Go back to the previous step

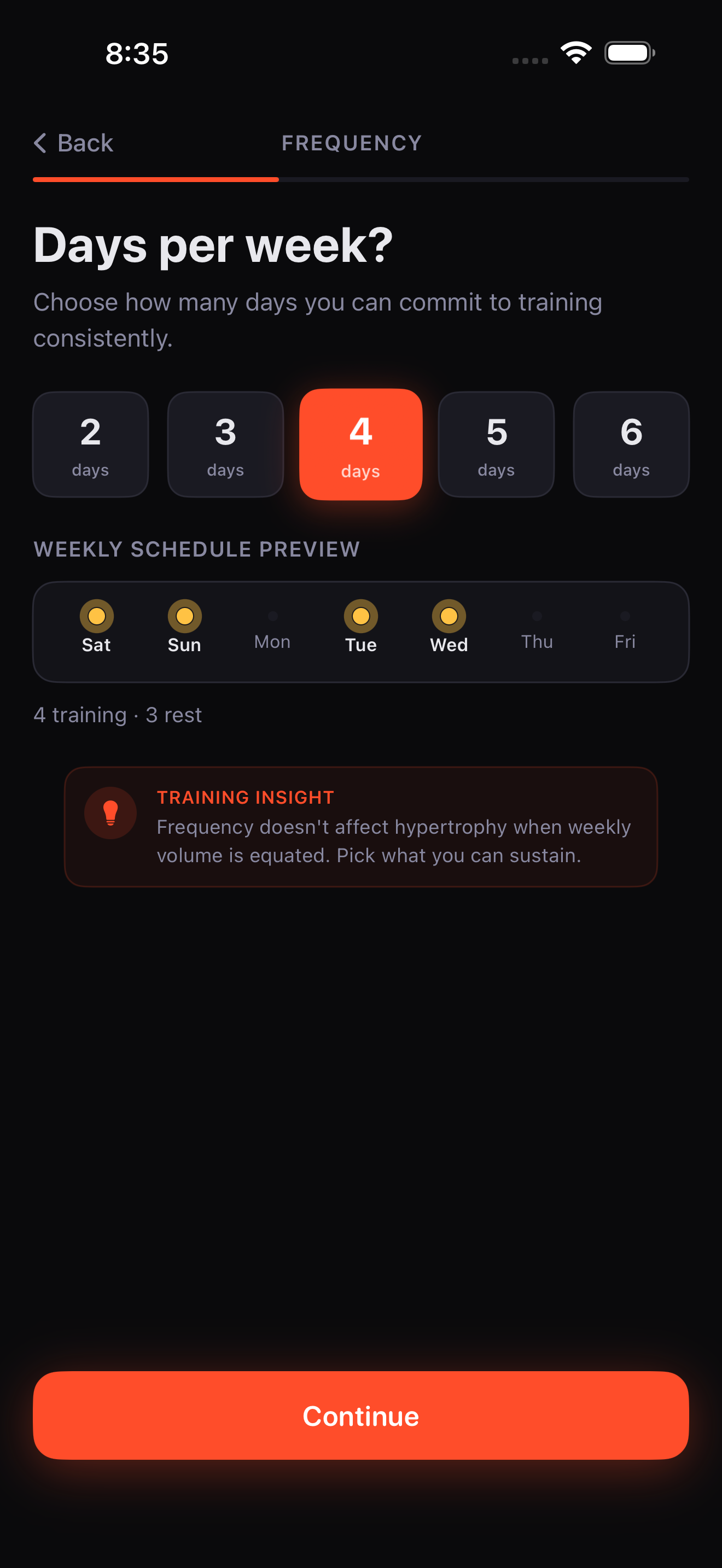coord(74,143)
